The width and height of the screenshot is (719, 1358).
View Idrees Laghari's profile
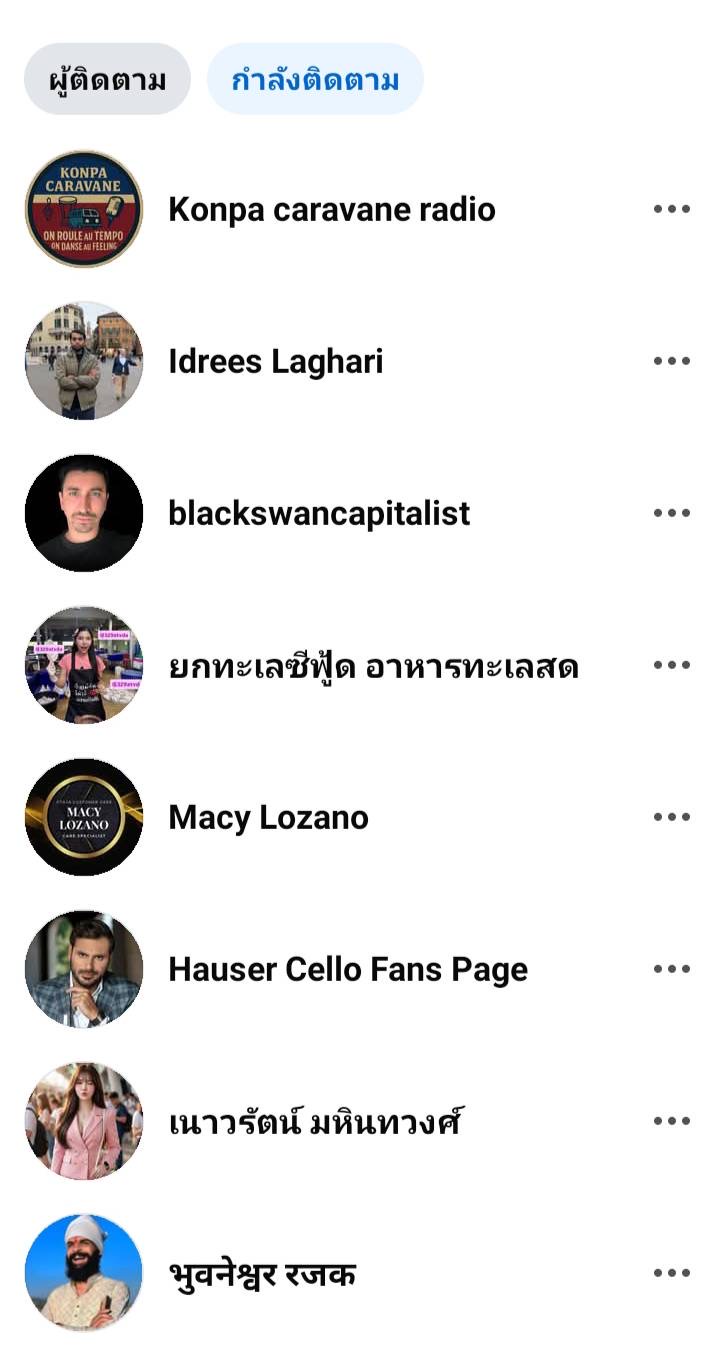coord(275,361)
